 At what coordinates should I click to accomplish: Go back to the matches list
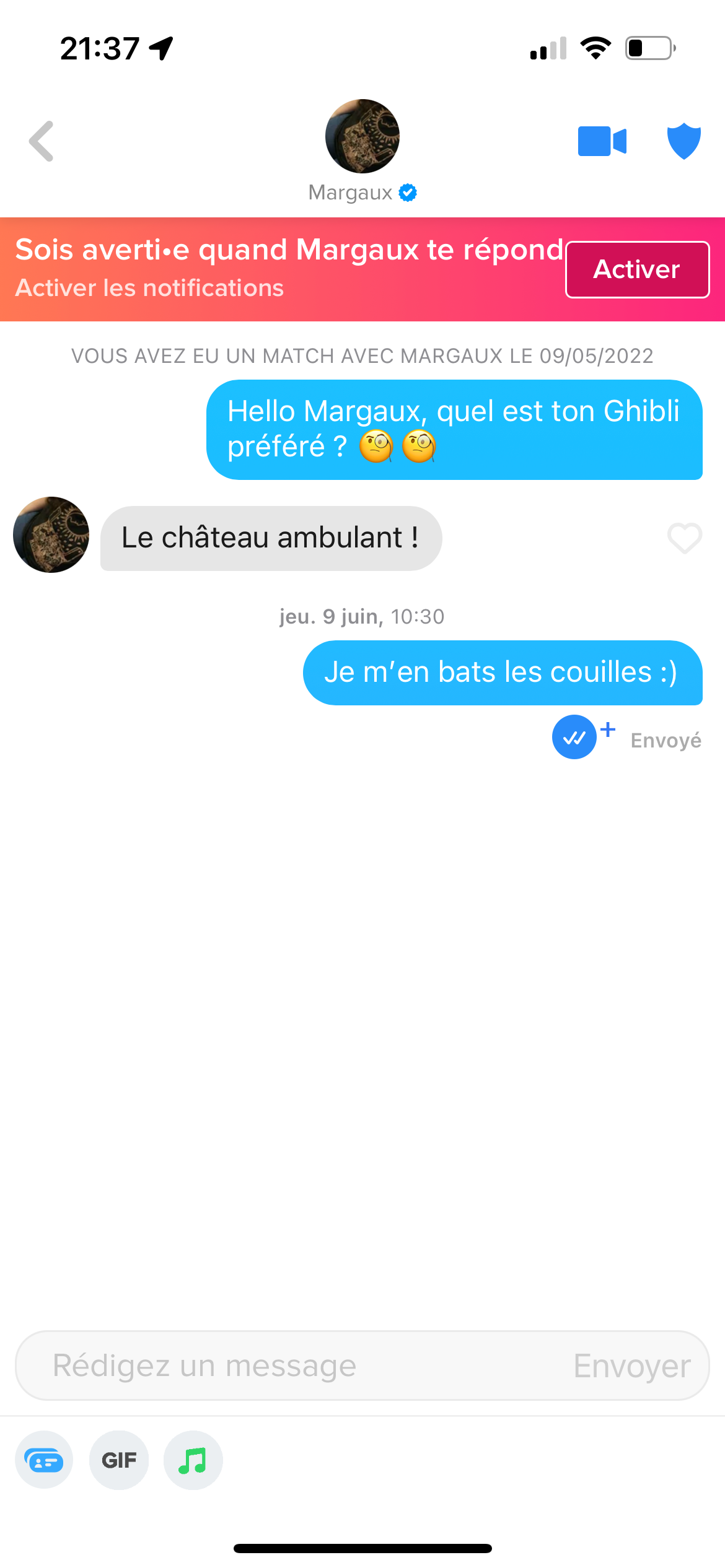[42, 141]
